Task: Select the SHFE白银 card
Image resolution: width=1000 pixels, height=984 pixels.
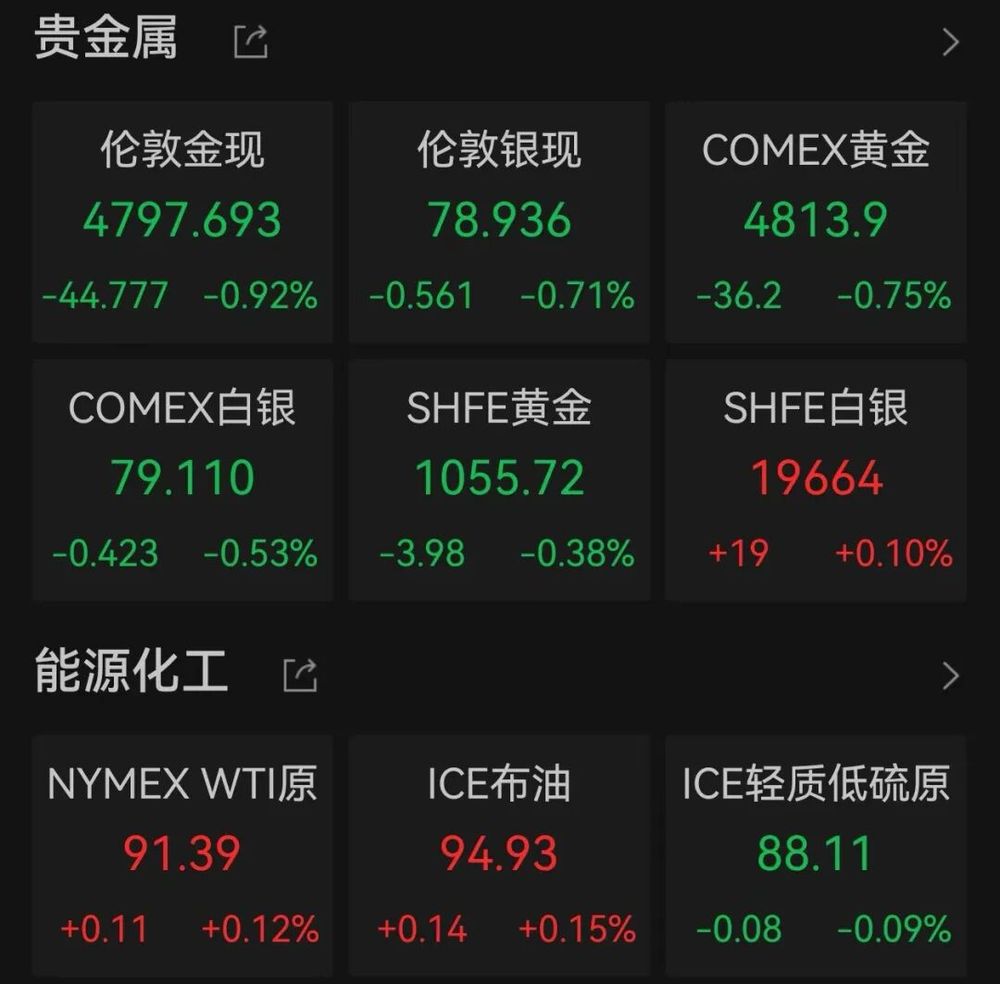Action: click(815, 480)
